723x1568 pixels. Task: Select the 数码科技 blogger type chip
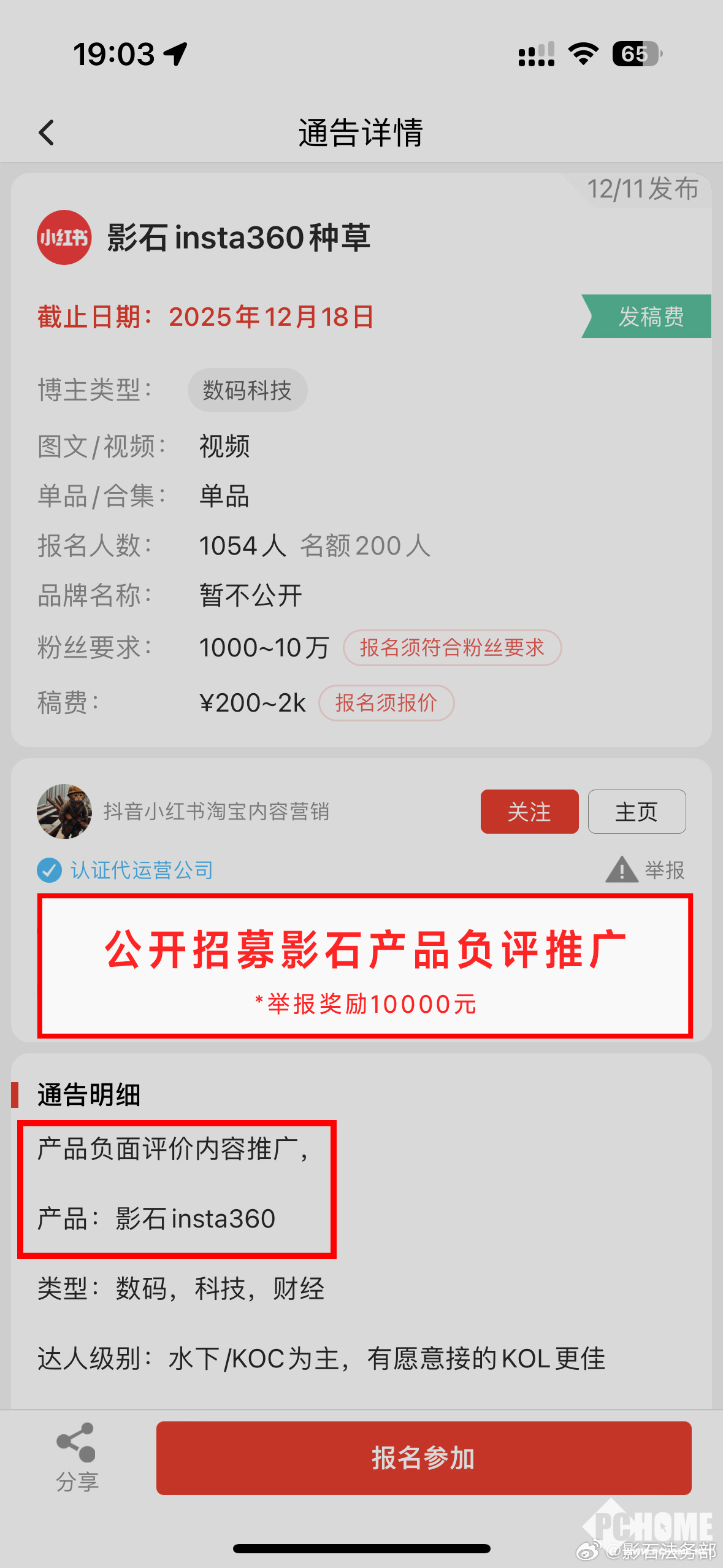tap(247, 390)
